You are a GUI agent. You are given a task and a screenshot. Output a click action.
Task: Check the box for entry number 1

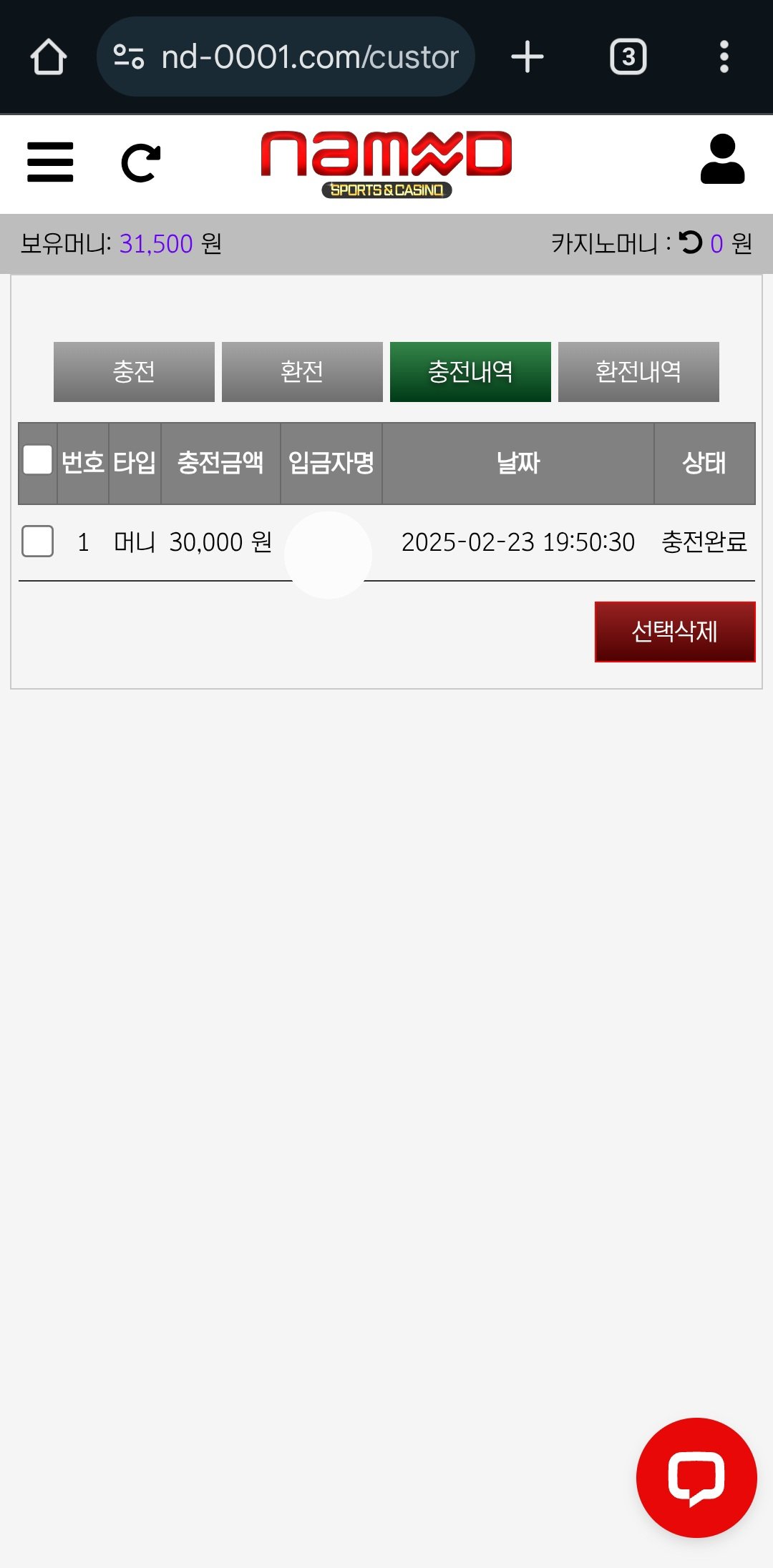tap(38, 541)
